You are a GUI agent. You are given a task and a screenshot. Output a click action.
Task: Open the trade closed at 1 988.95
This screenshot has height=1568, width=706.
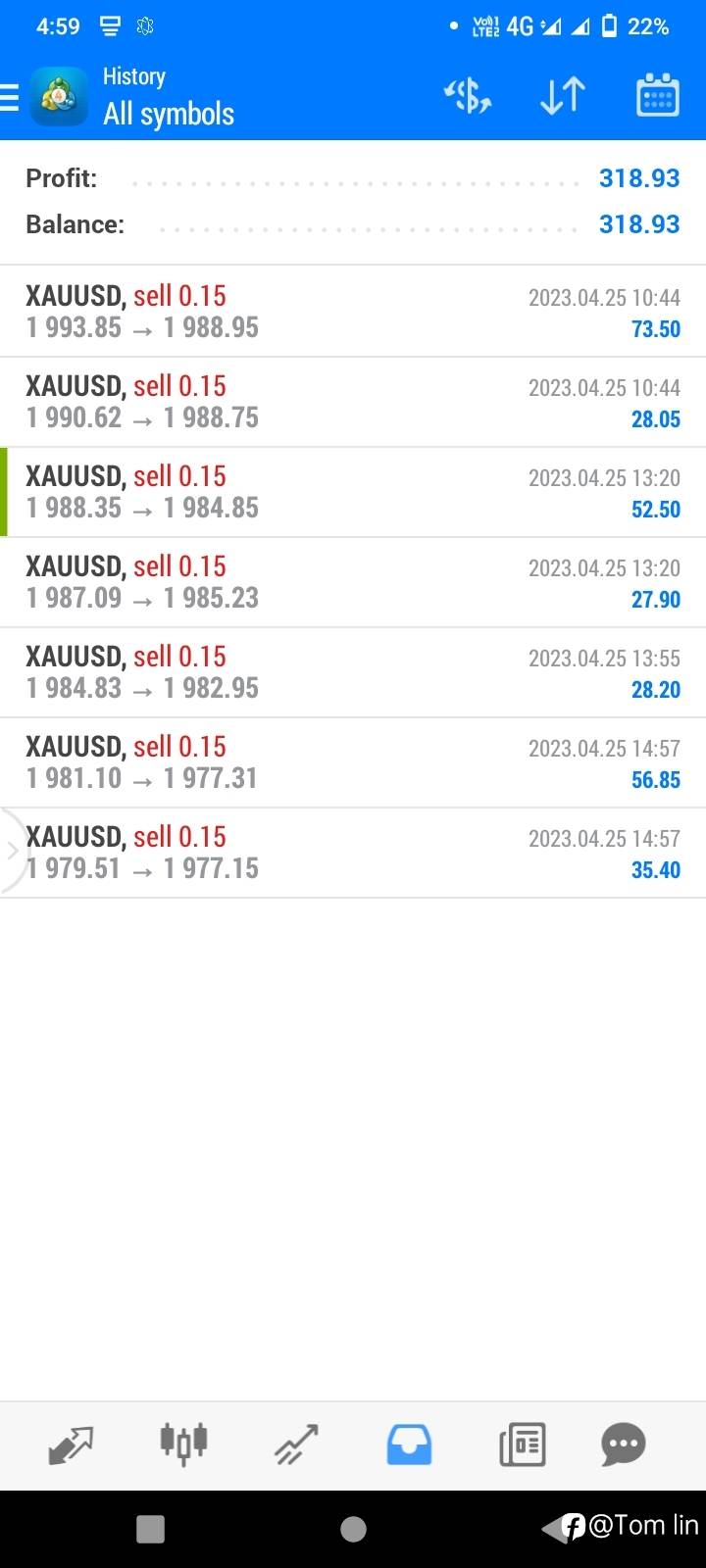[353, 312]
